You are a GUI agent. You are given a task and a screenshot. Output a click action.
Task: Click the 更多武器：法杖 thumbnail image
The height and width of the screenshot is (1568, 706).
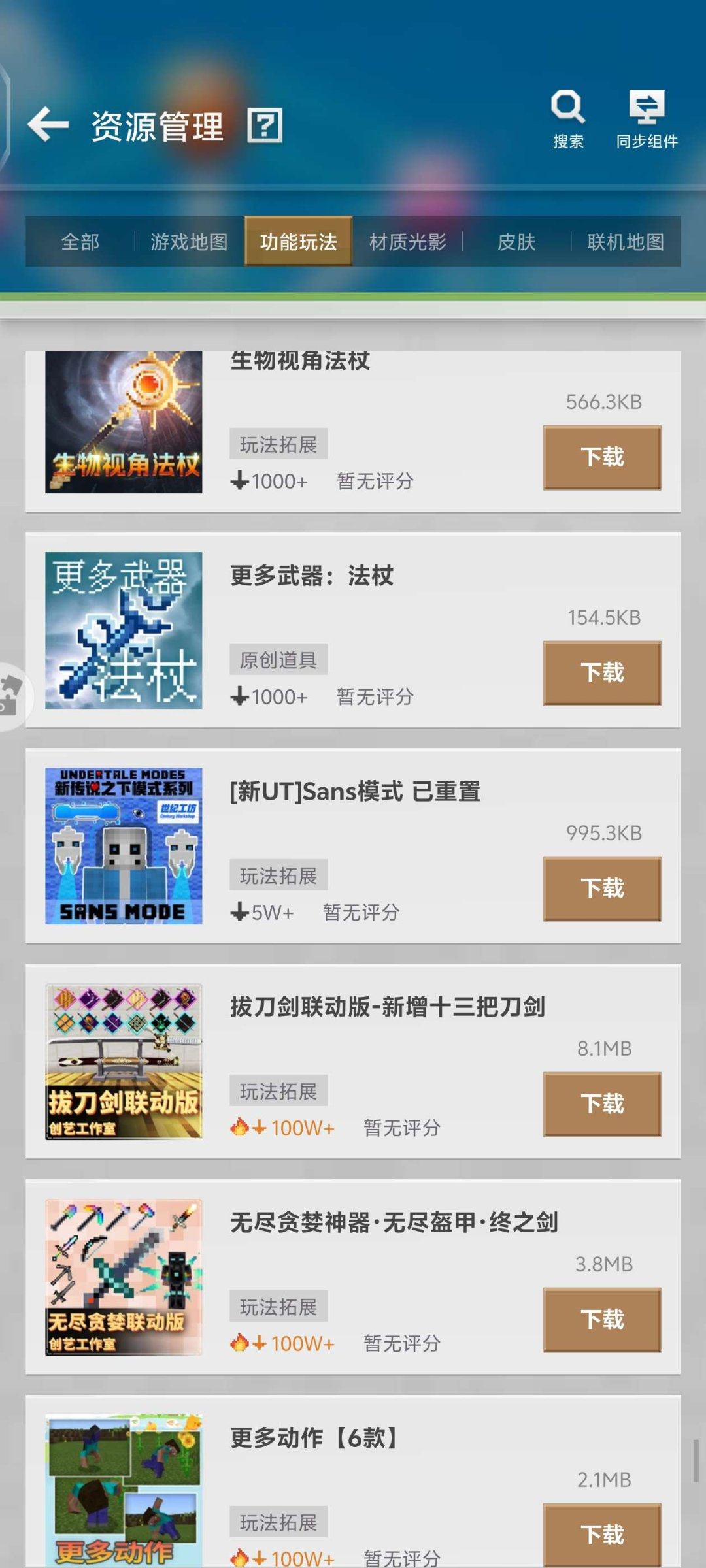point(124,634)
